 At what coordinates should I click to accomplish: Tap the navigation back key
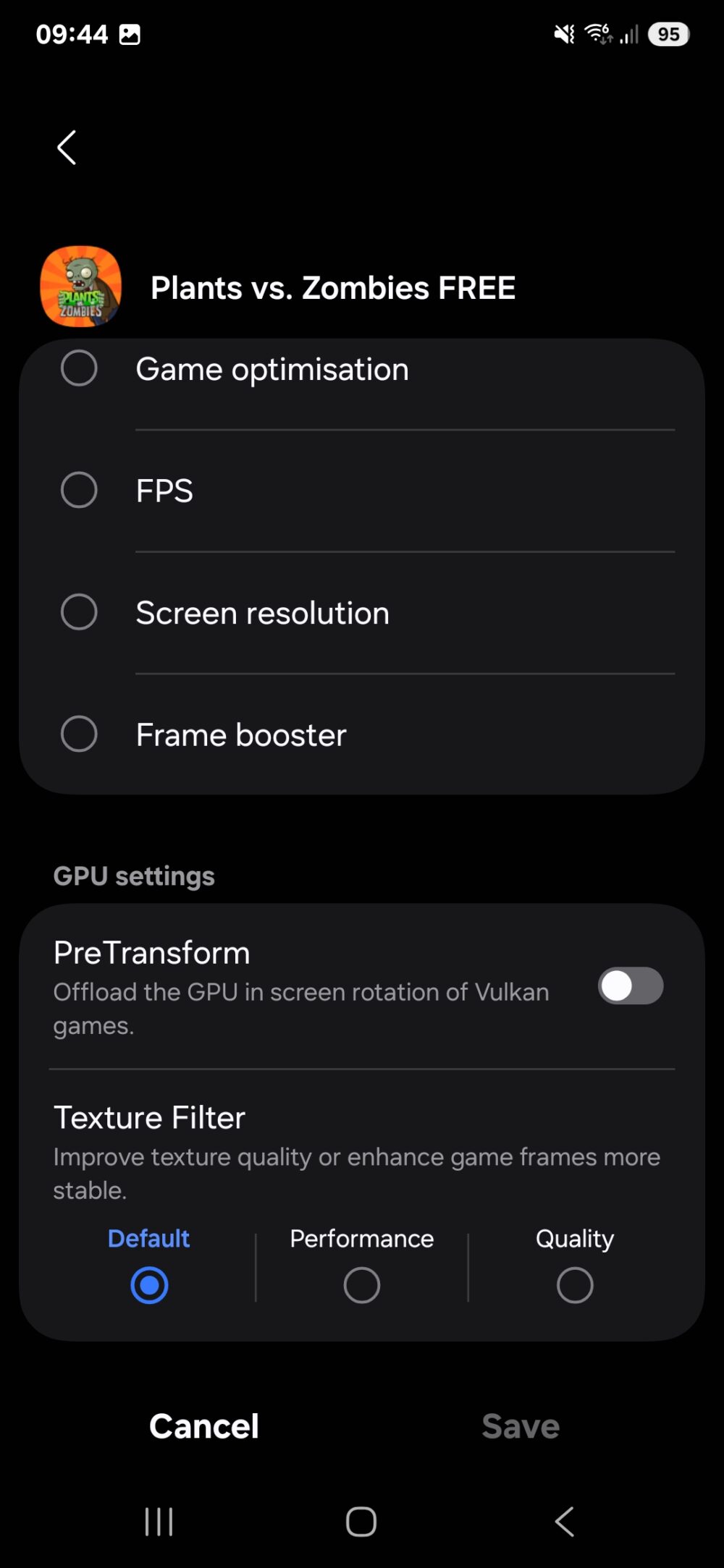point(565,1522)
